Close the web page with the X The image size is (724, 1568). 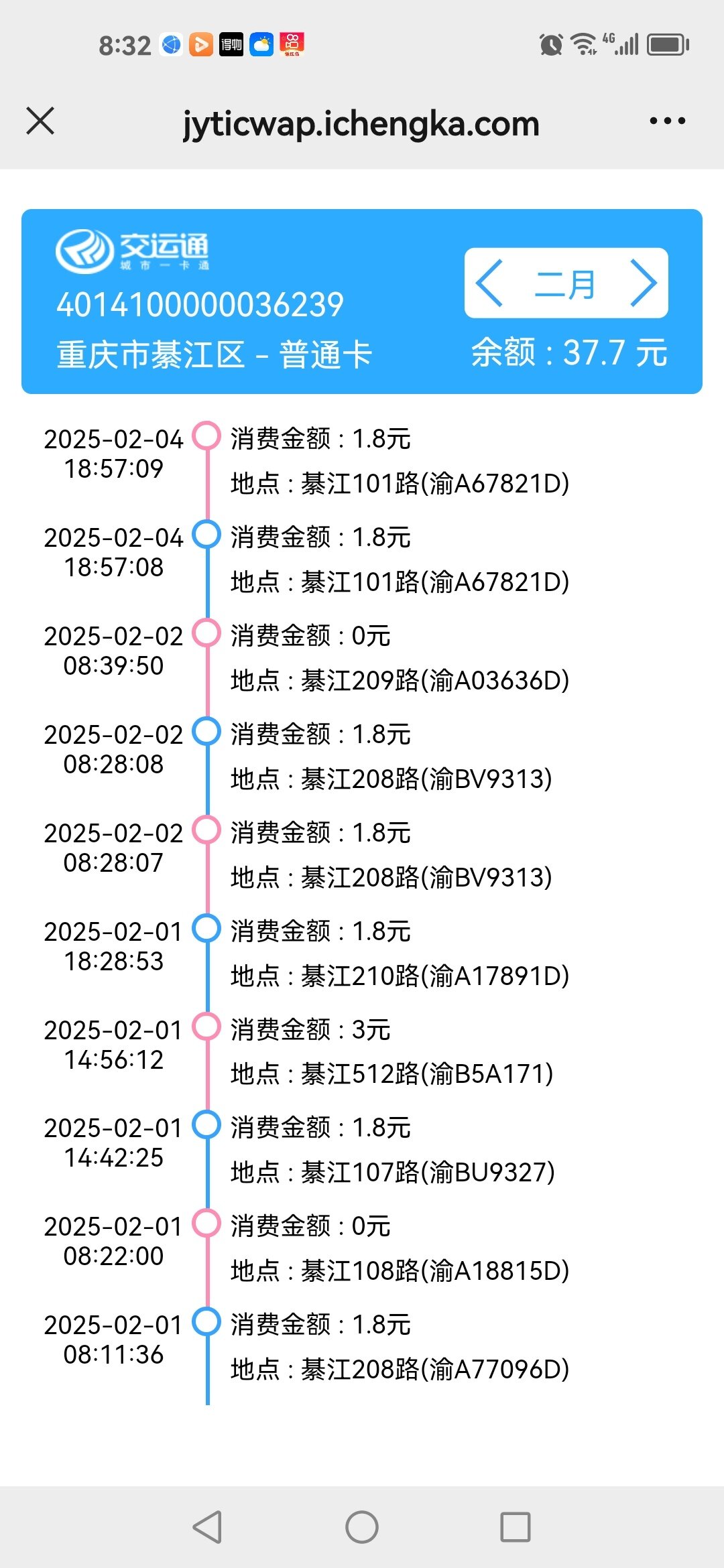[40, 121]
